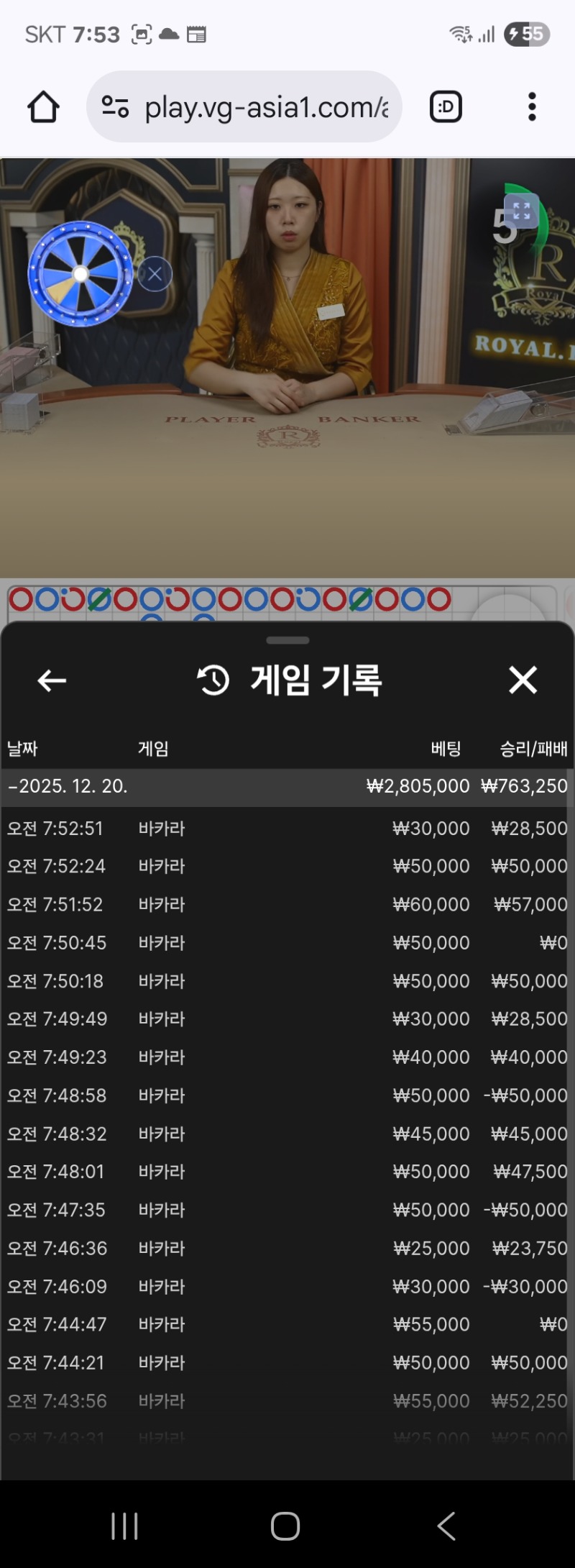The width and height of the screenshot is (575, 1568).
Task: Open the 오전 7:52:51 baccarat record
Action: pos(286,829)
